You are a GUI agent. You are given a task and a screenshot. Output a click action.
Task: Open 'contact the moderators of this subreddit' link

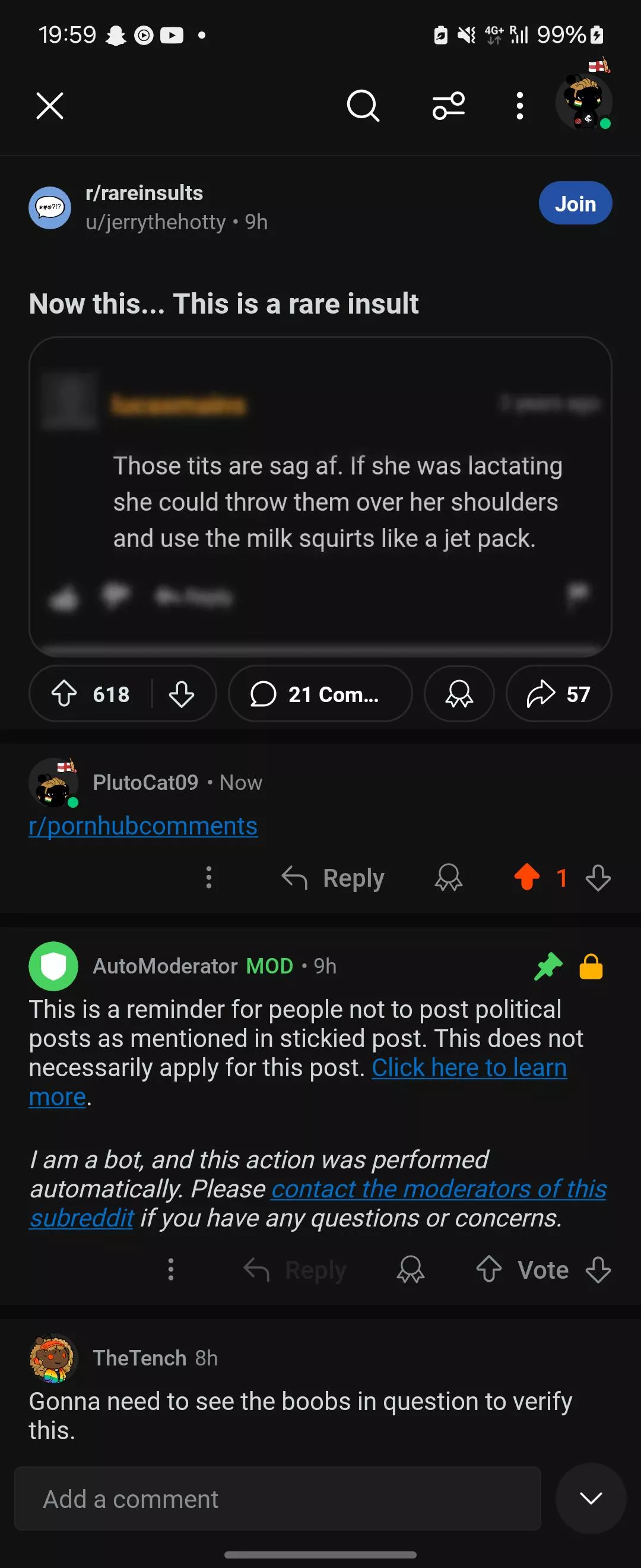click(438, 1189)
